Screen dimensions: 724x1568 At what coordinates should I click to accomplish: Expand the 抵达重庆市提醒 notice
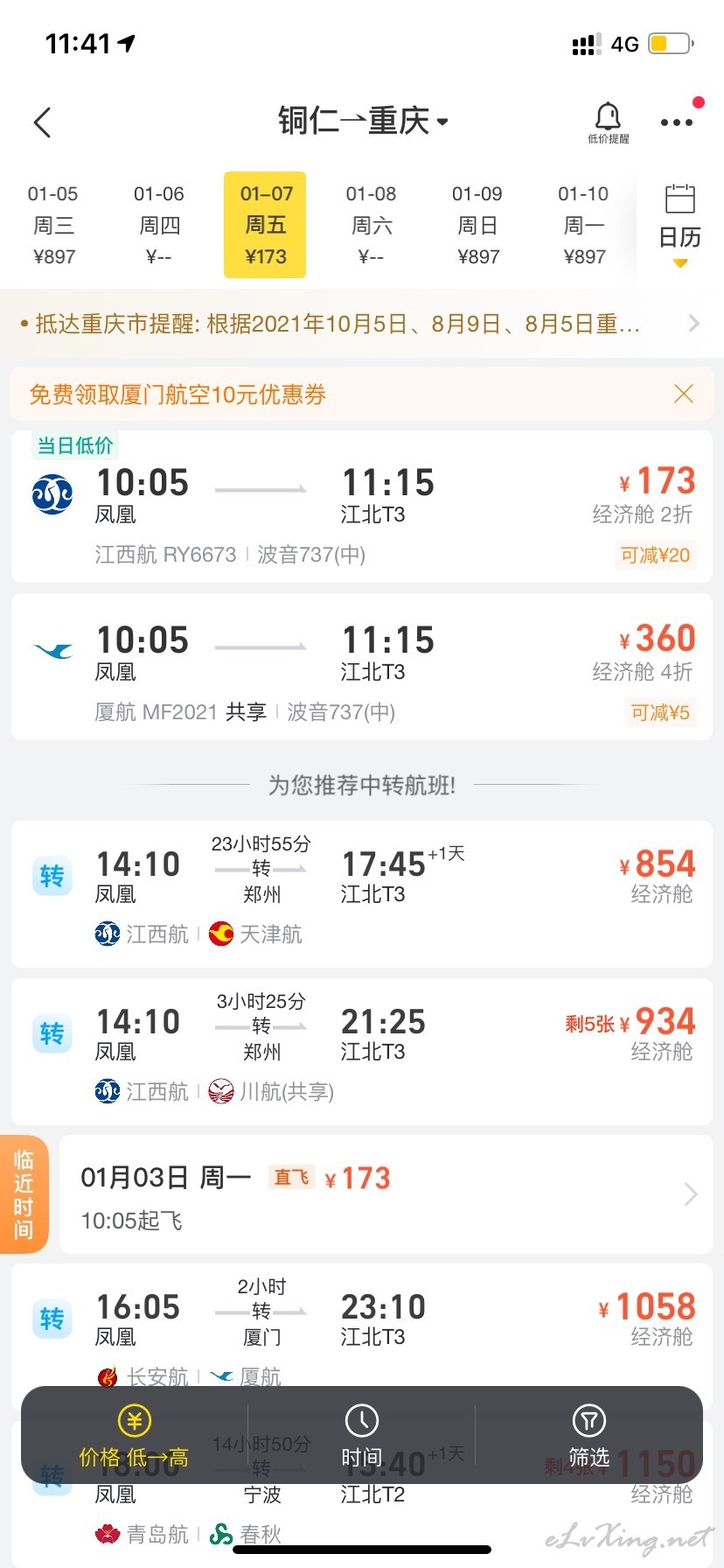(362, 324)
